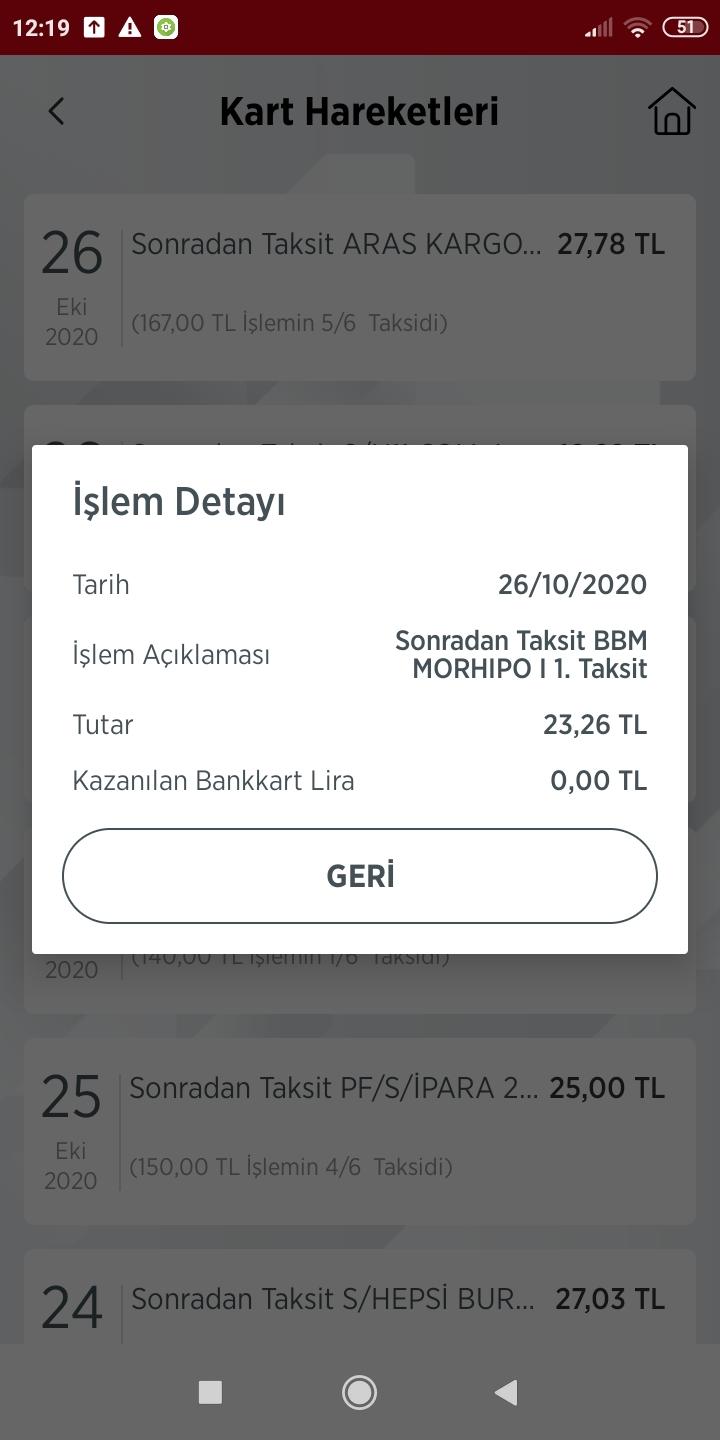This screenshot has height=1440, width=720.
Task: Tap the system back button
Action: 507,1392
